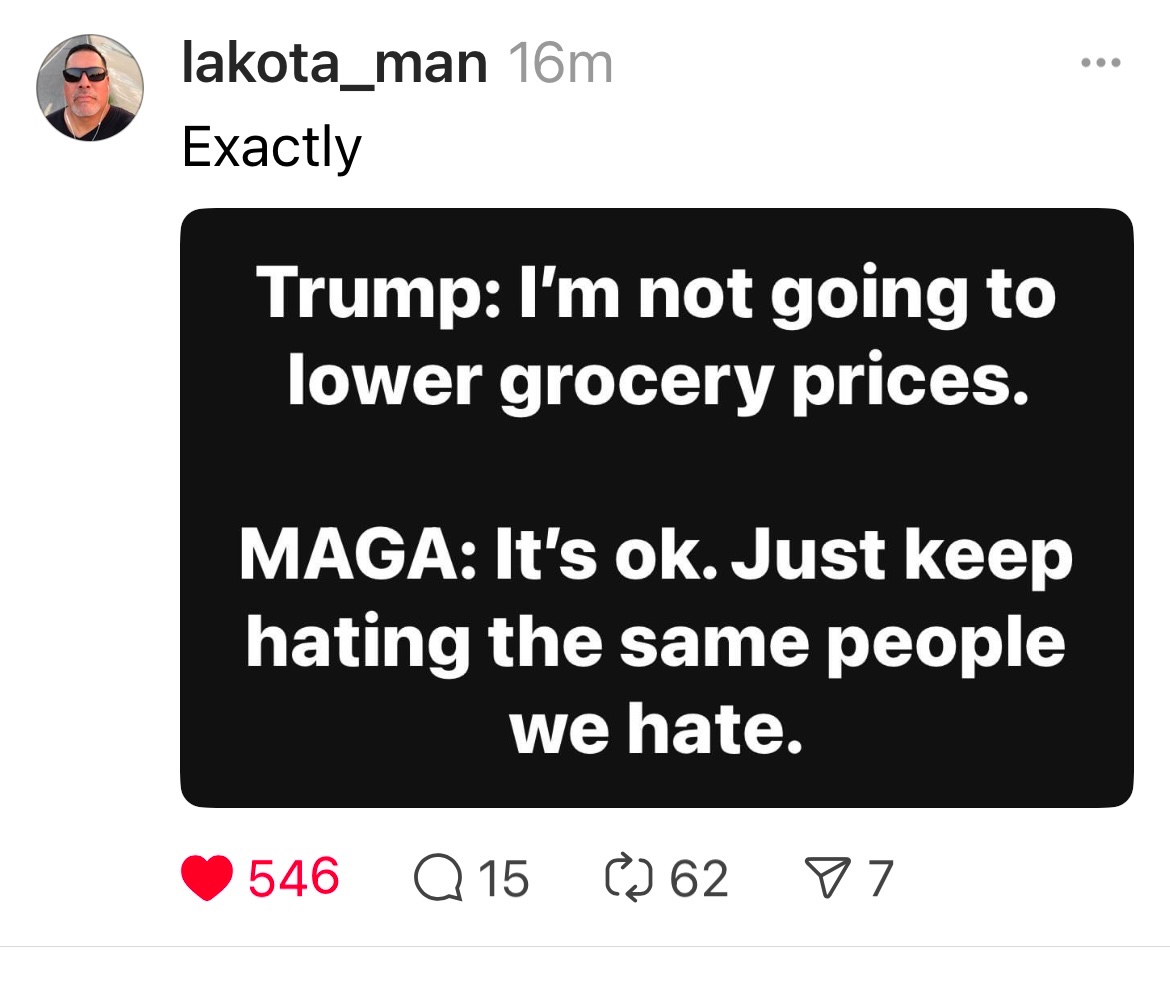Repost lakota_man's post

tap(630, 879)
